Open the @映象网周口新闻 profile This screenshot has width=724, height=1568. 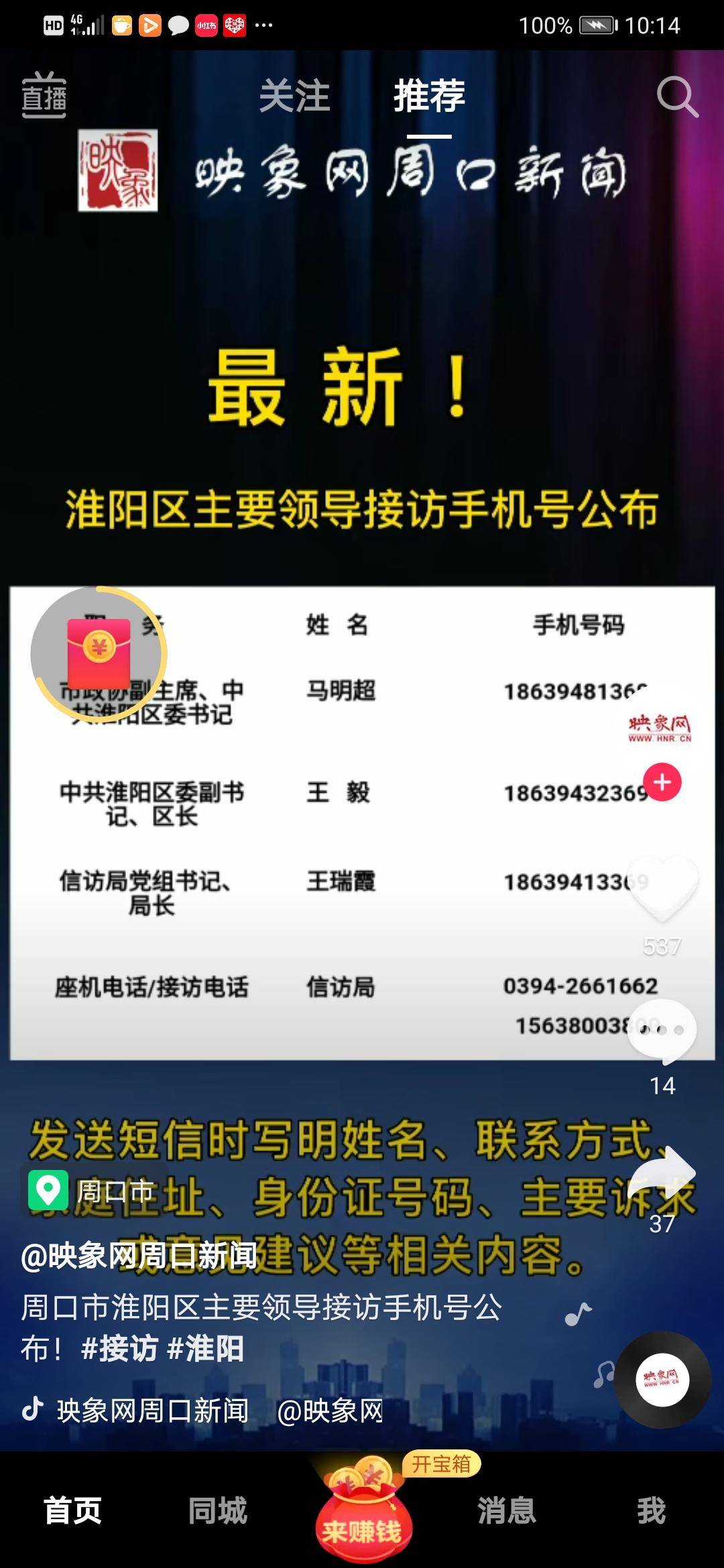(x=139, y=1255)
